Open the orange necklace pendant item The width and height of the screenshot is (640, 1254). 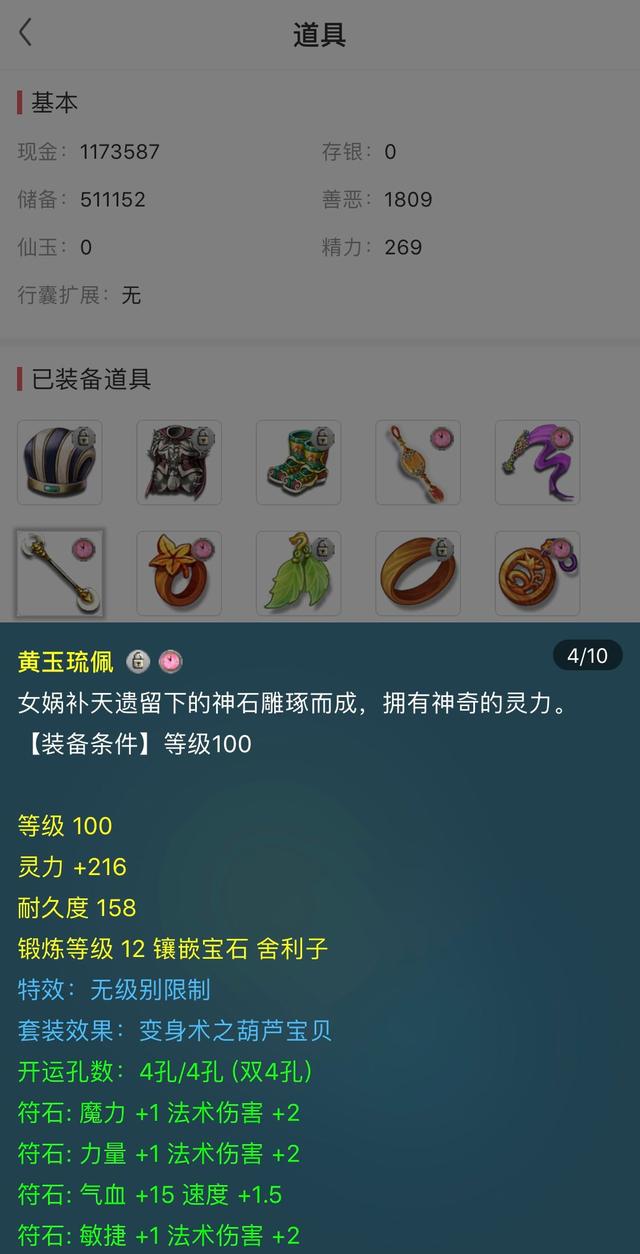[x=418, y=462]
